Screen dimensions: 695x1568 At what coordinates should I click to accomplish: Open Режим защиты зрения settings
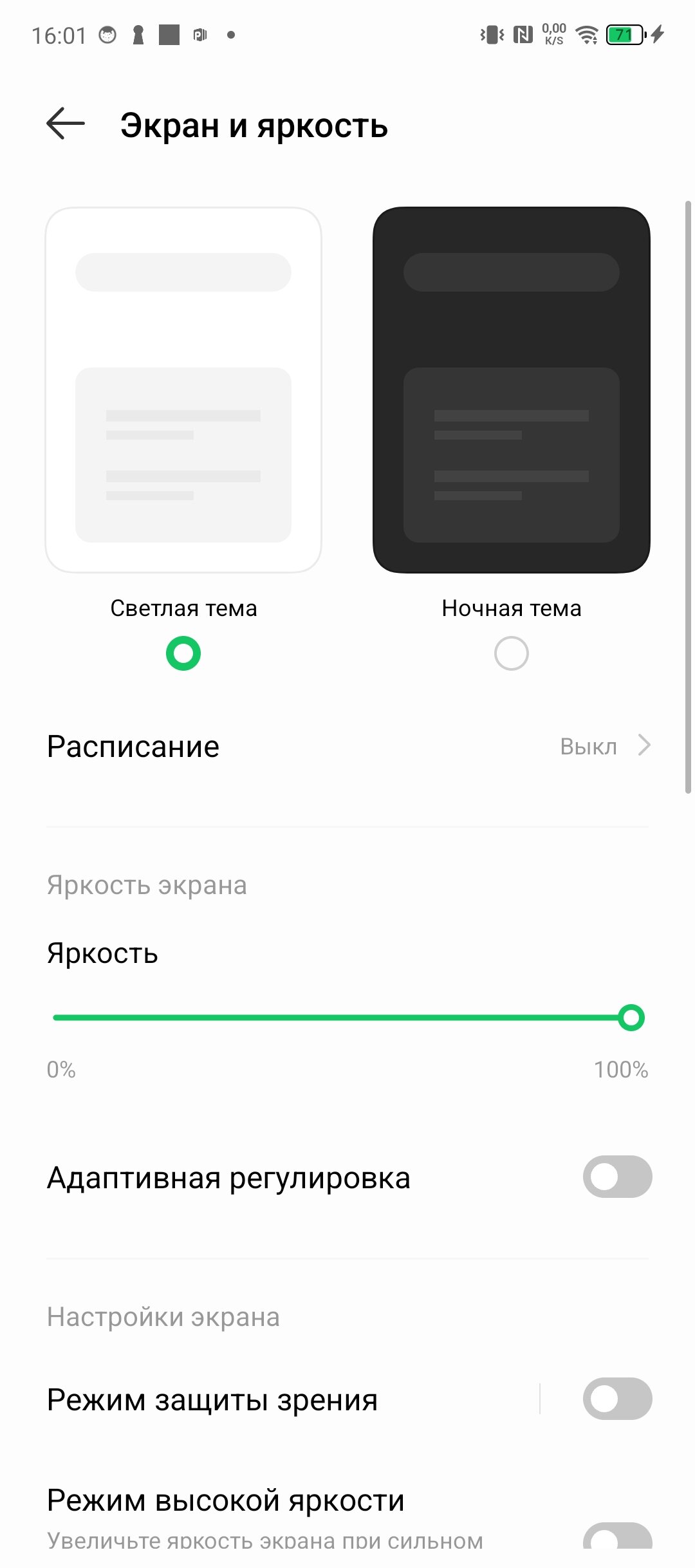tap(290, 1399)
